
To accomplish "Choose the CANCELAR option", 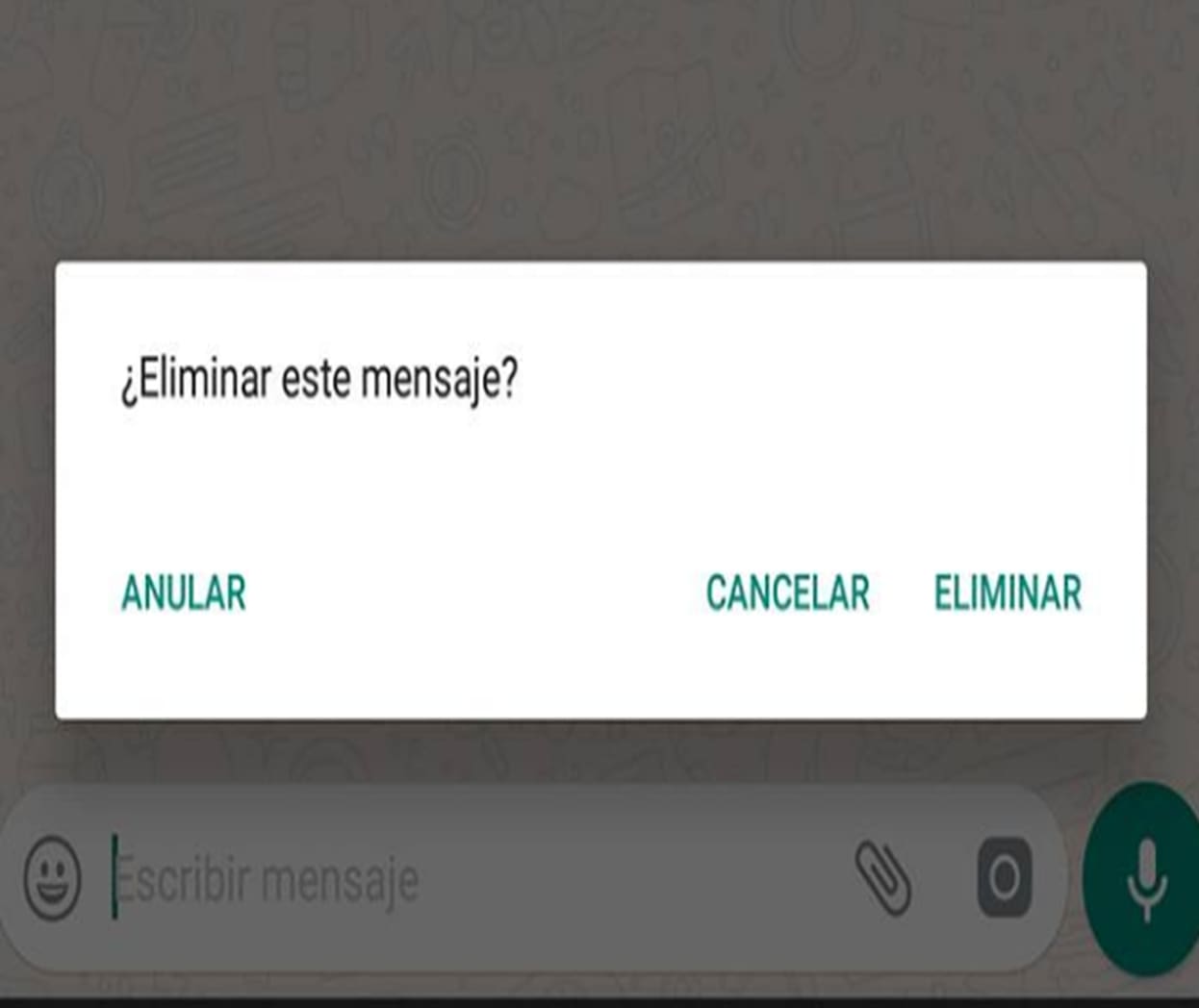I will (787, 592).
